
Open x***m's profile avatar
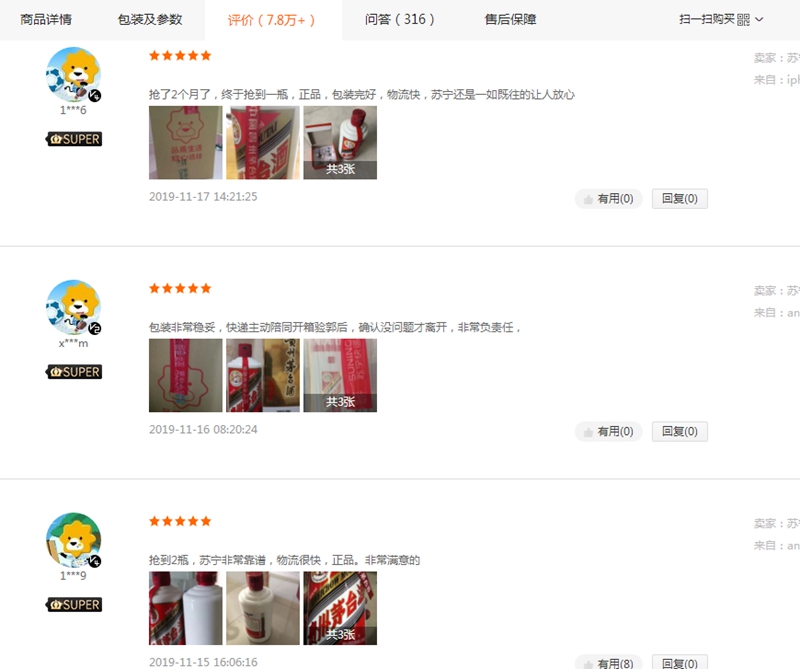pyautogui.click(x=73, y=306)
